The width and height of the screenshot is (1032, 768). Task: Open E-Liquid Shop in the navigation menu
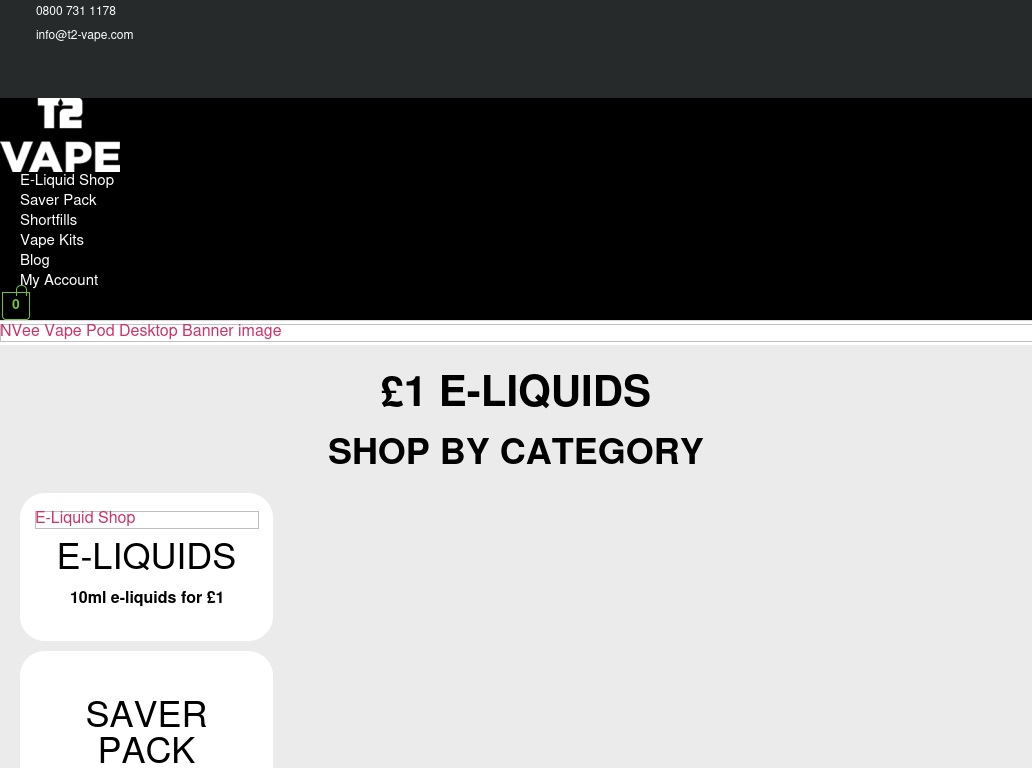pyautogui.click(x=67, y=180)
